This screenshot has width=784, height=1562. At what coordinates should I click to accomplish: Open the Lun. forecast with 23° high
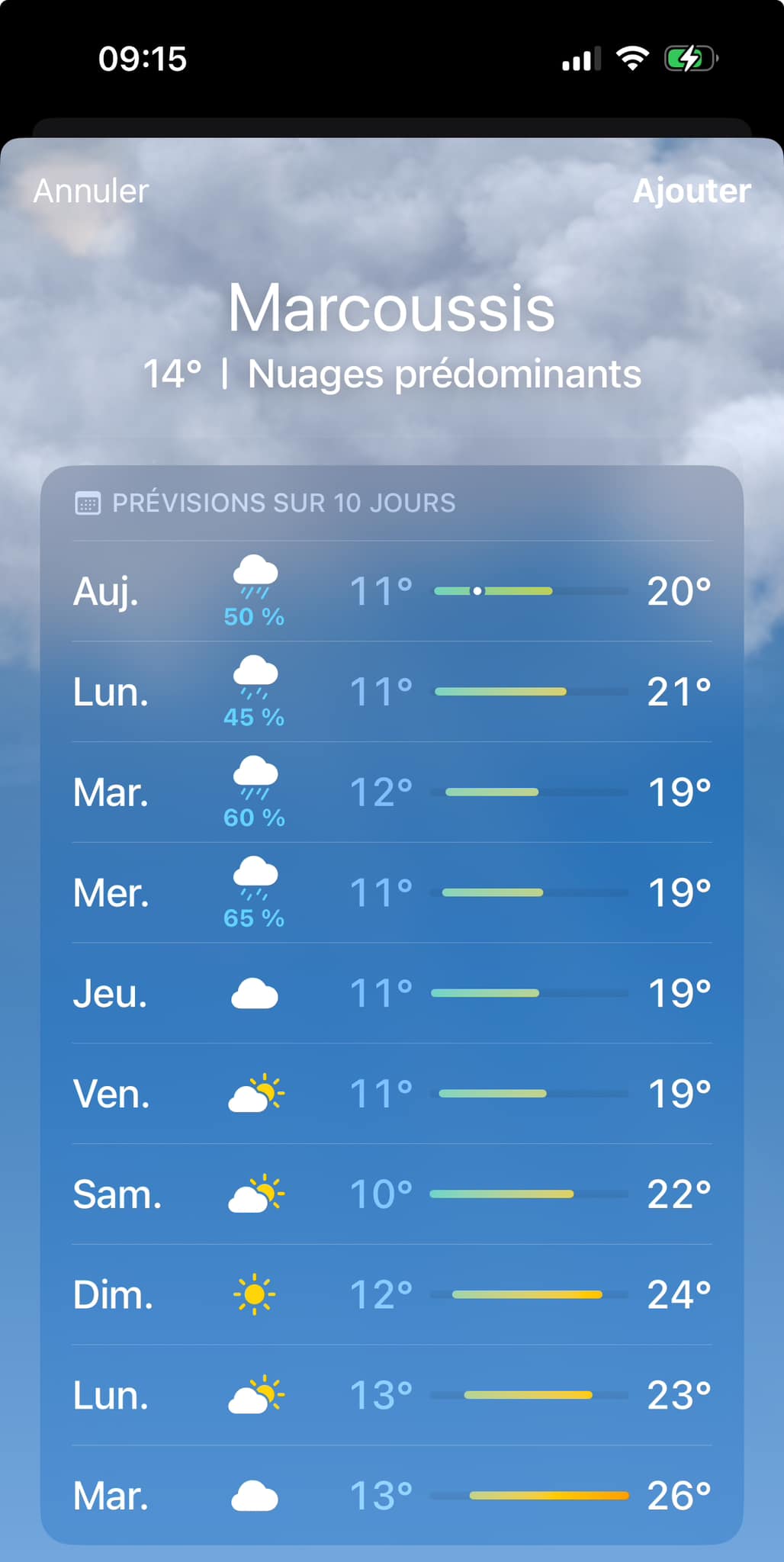391,1396
